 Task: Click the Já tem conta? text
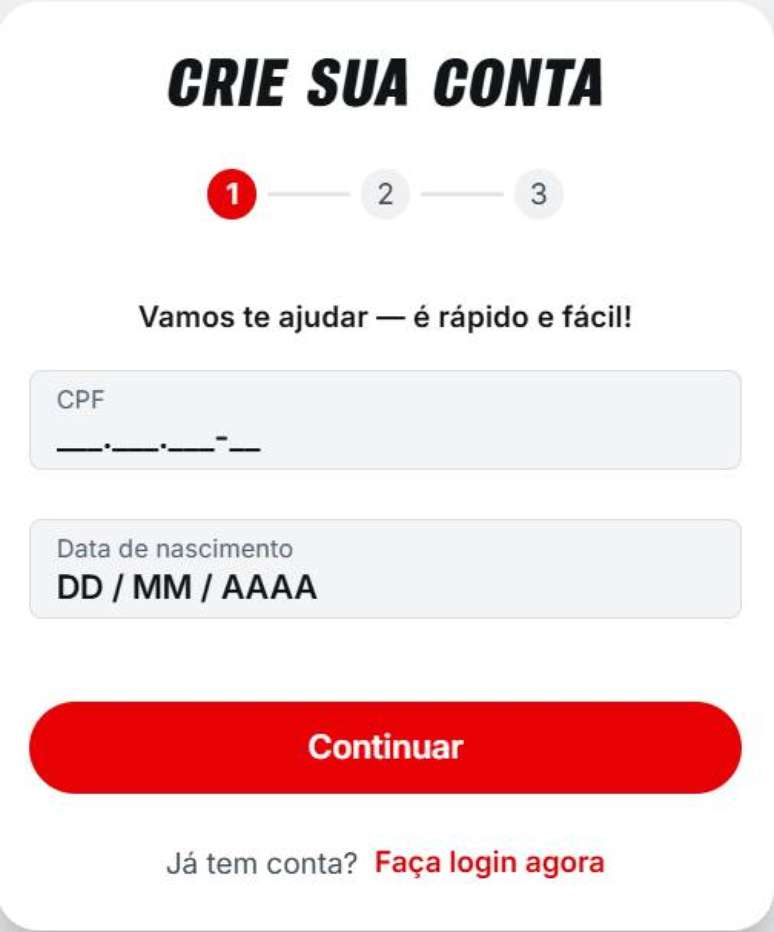(263, 861)
